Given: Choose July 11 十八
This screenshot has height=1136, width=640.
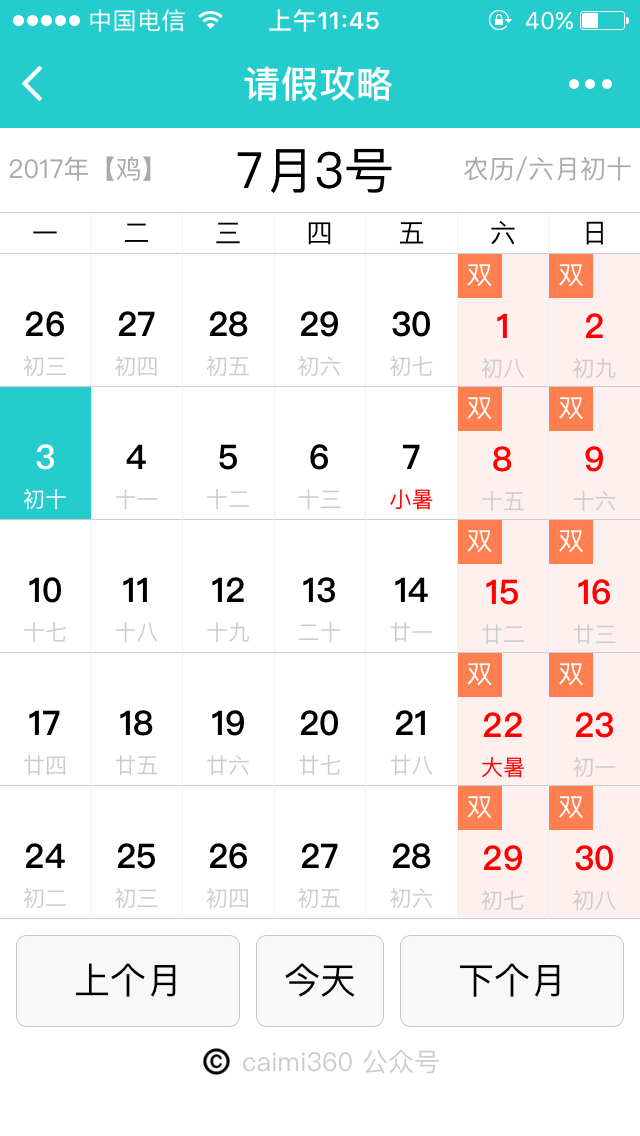Looking at the screenshot, I should [136, 585].
